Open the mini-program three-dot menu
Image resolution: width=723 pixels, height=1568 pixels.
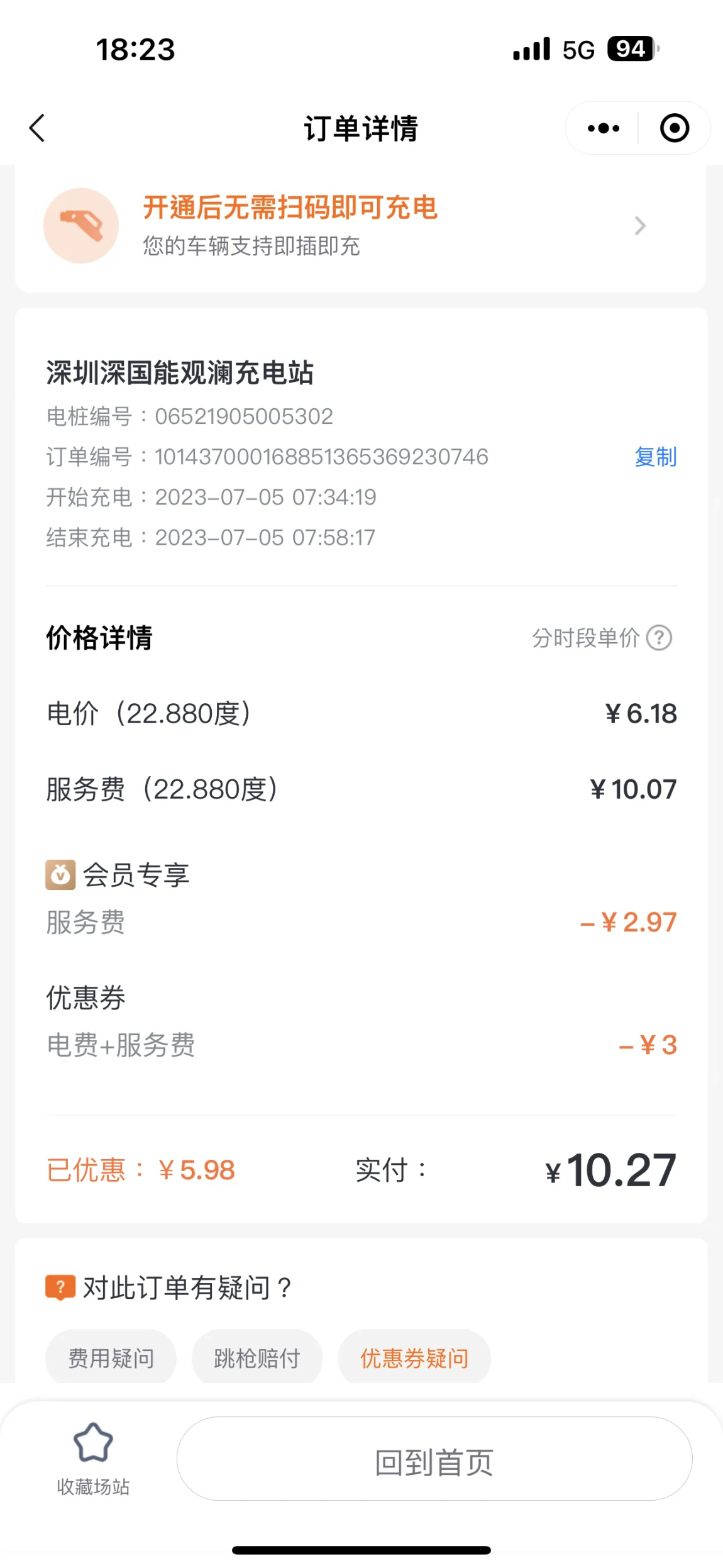603,128
